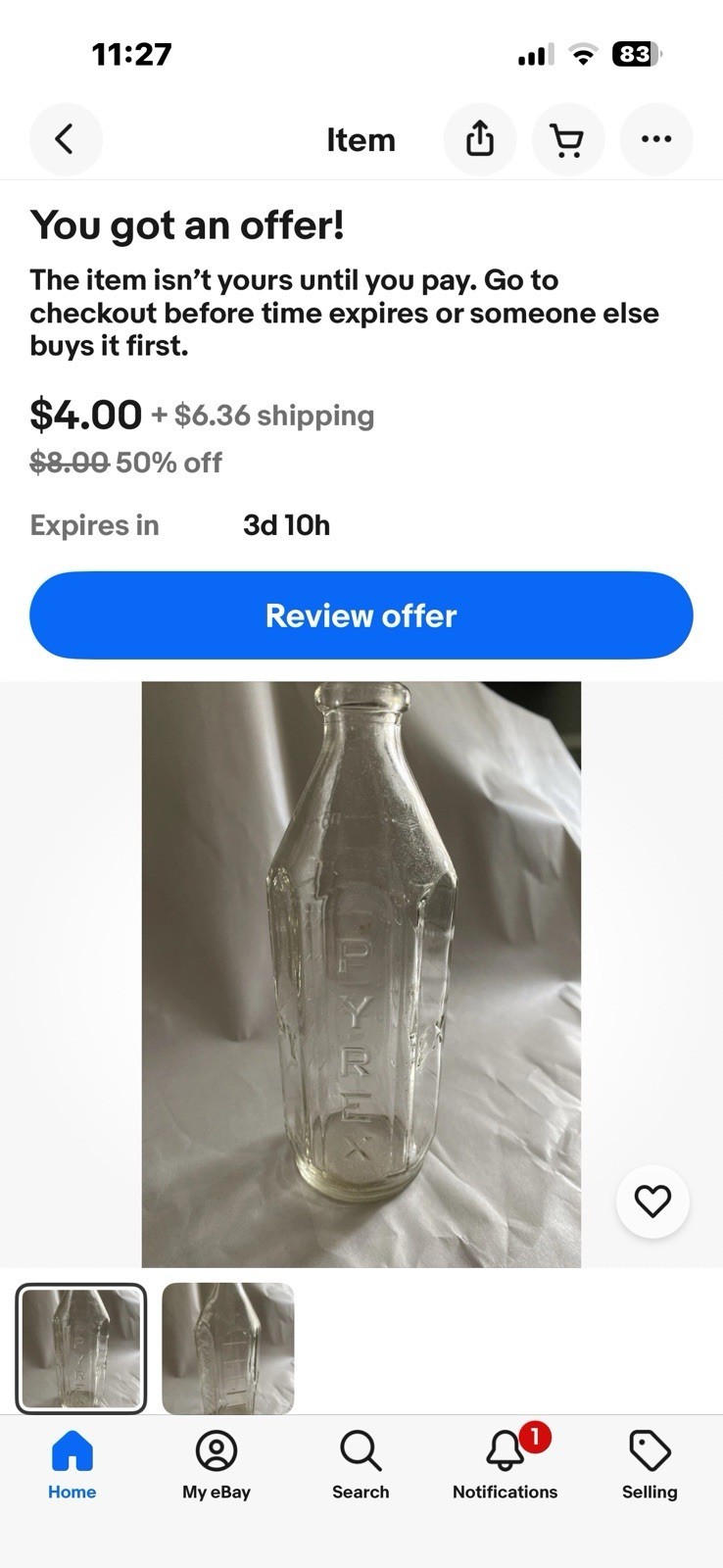Switch to the Selling tab
The width and height of the screenshot is (723, 1568).
650,1464
